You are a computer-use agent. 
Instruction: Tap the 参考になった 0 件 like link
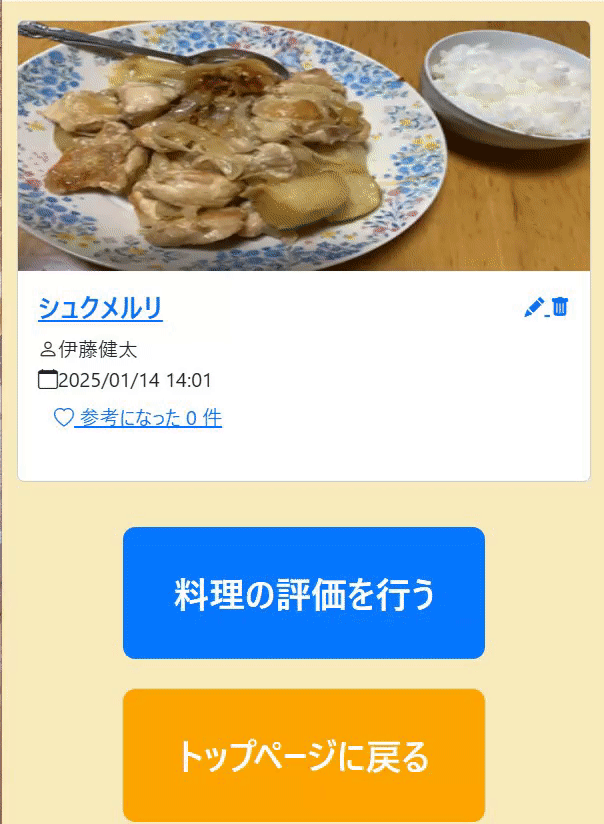pyautogui.click(x=138, y=418)
